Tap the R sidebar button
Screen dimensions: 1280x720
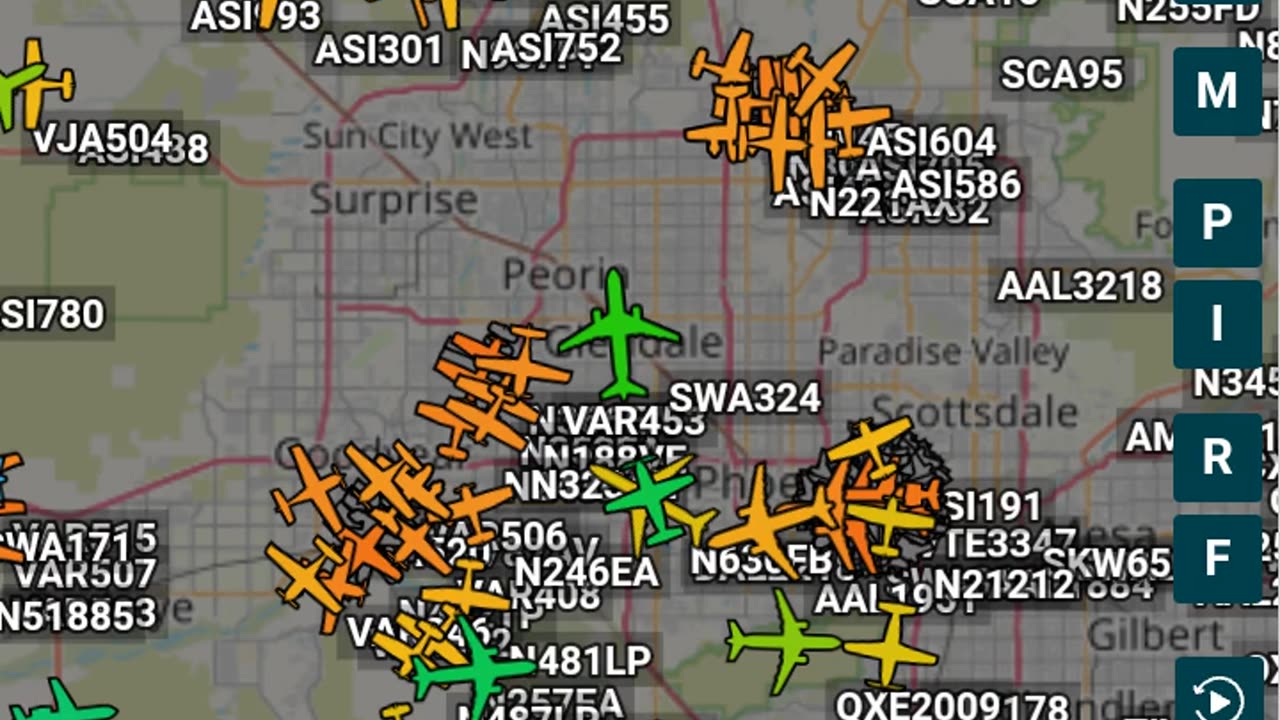[1217, 457]
